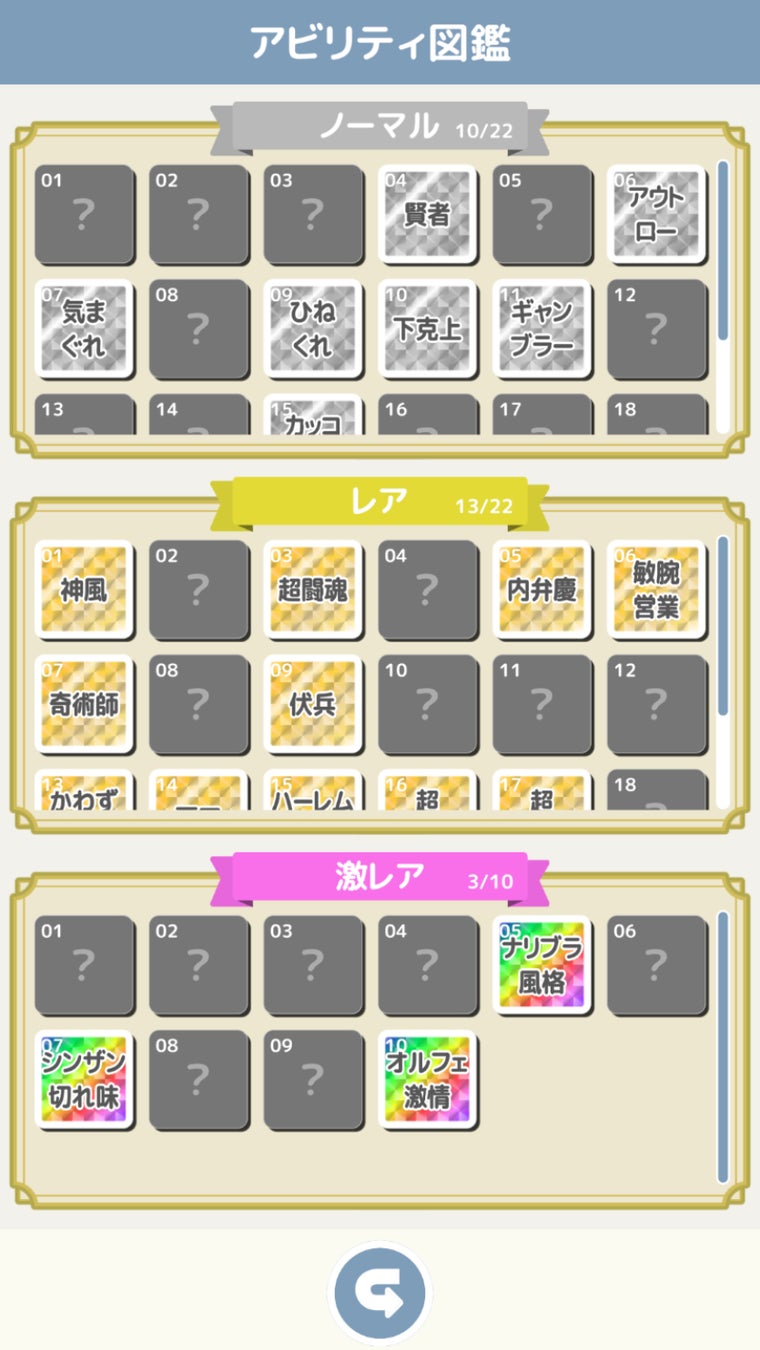Tap the round back arrow button

click(x=380, y=1296)
